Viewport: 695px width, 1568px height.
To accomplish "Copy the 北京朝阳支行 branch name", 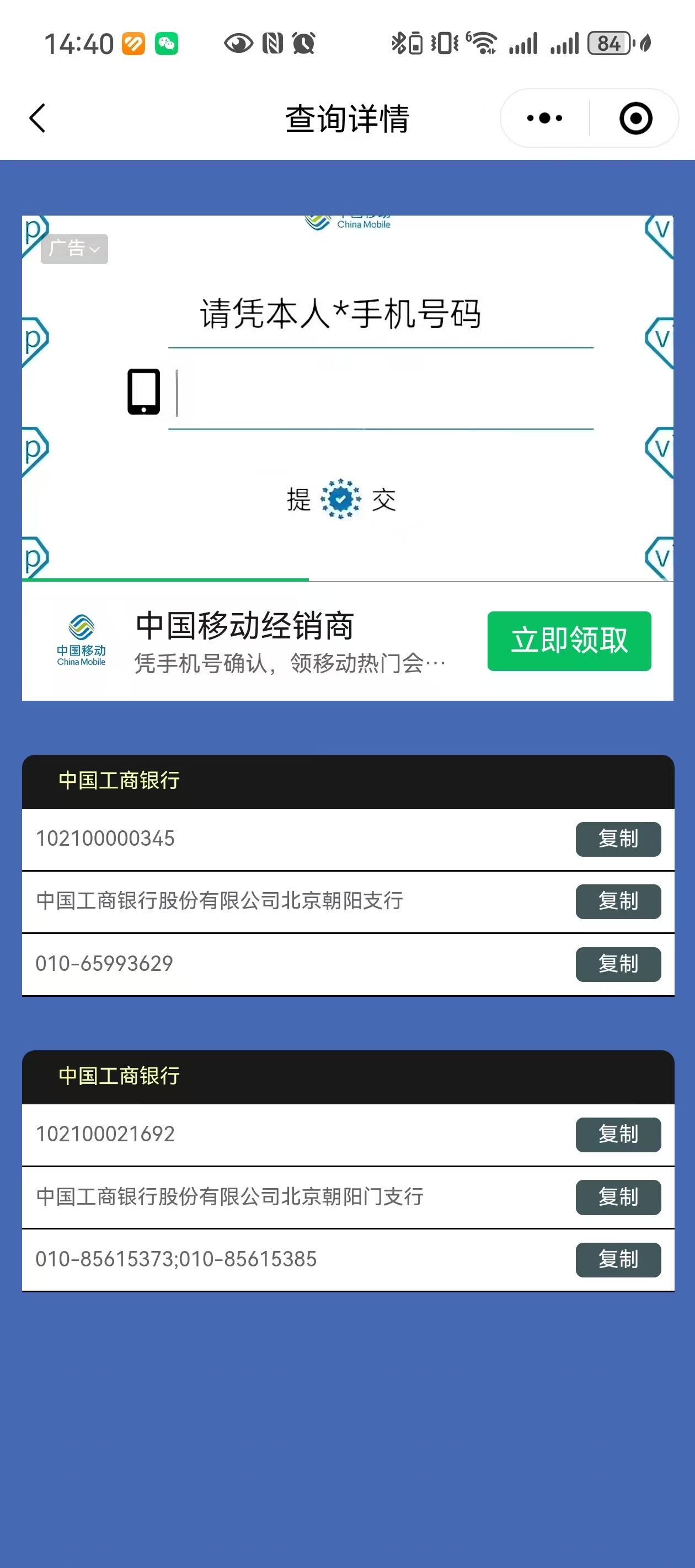I will tap(618, 901).
